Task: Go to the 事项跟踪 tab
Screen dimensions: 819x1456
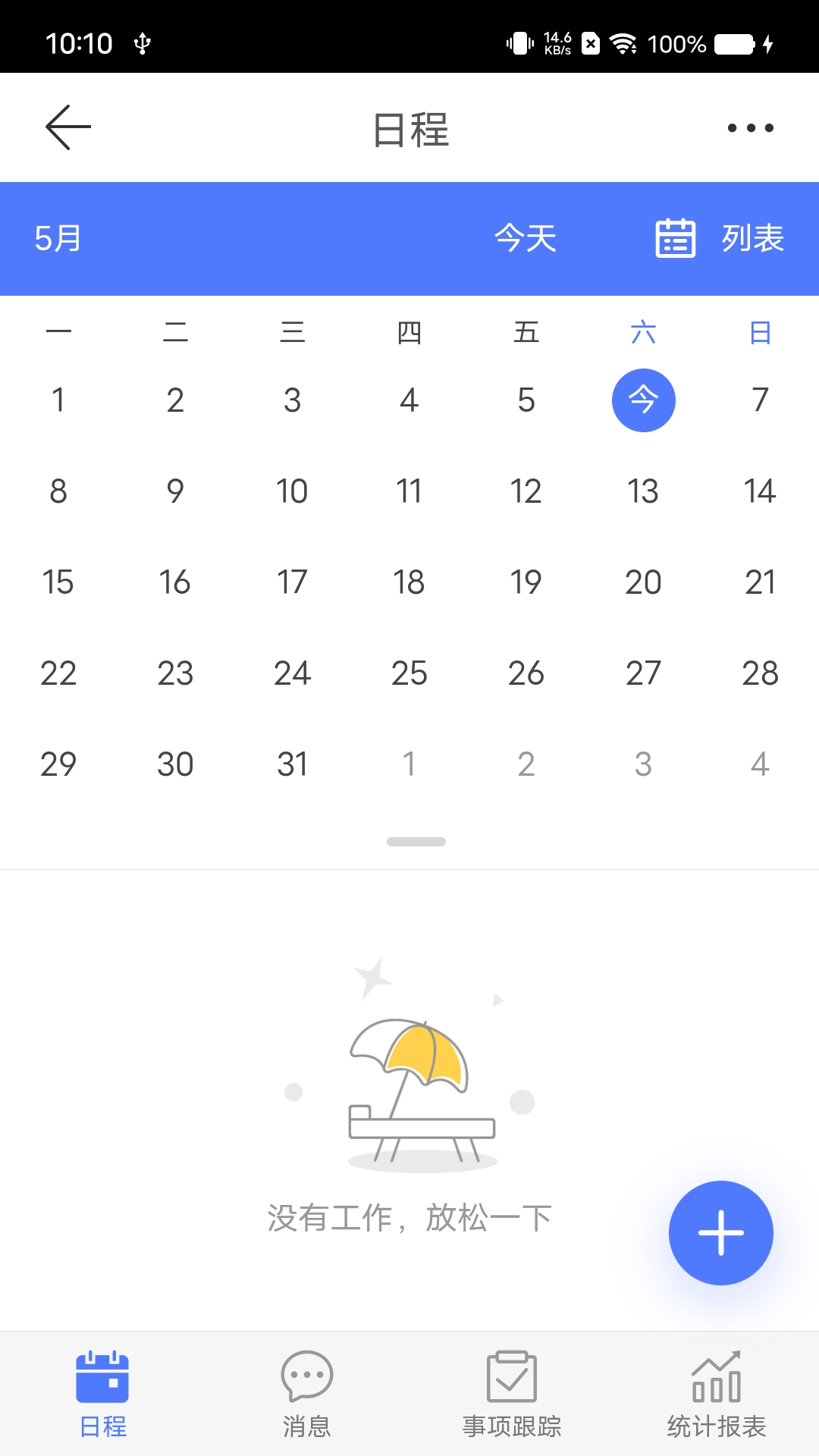Action: click(512, 1394)
